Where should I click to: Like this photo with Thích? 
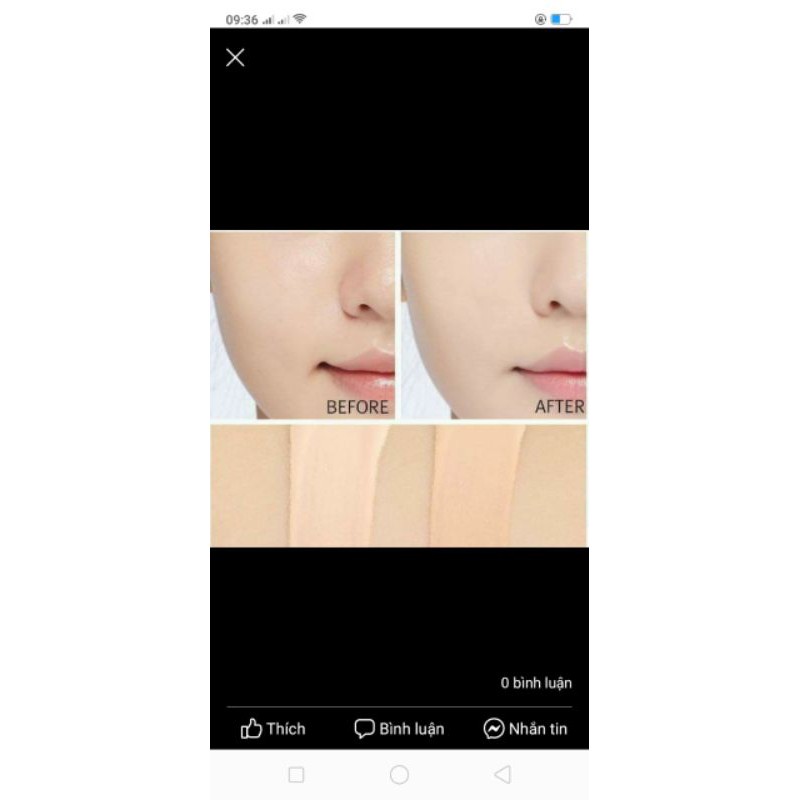click(273, 729)
